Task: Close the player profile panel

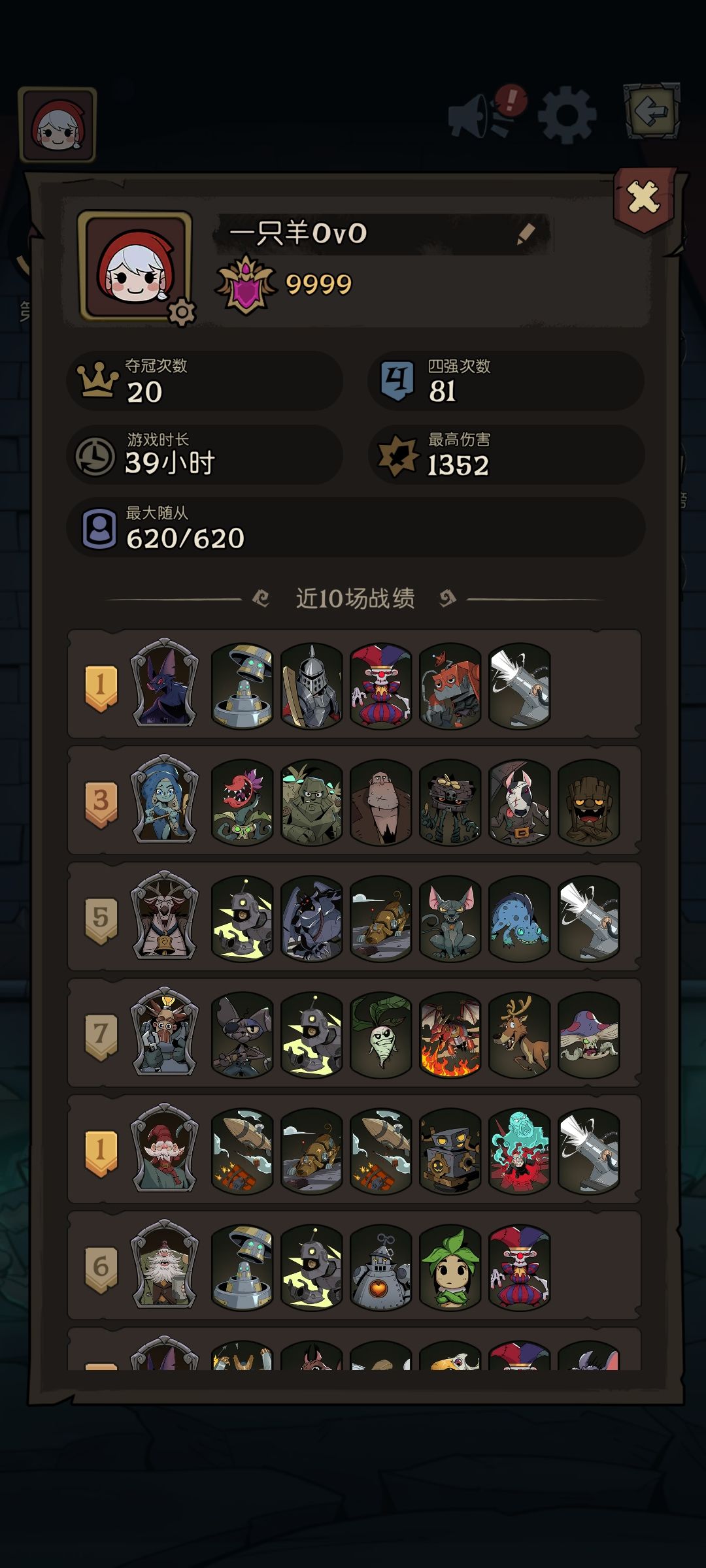Action: coord(644,198)
